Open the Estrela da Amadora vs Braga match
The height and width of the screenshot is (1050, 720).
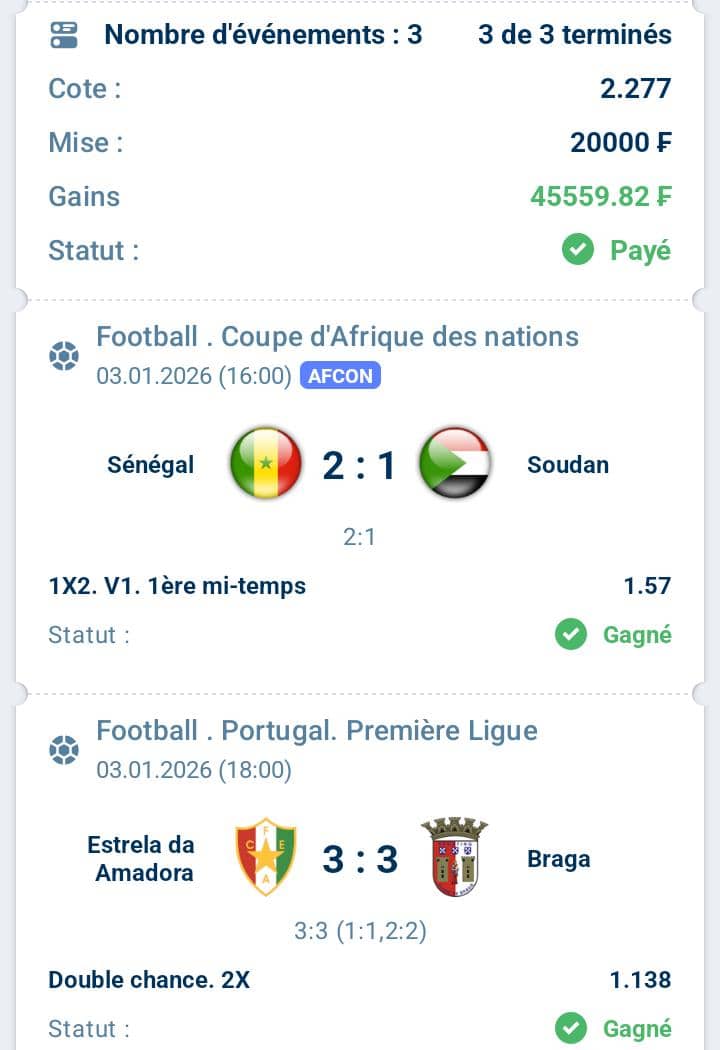coord(359,859)
